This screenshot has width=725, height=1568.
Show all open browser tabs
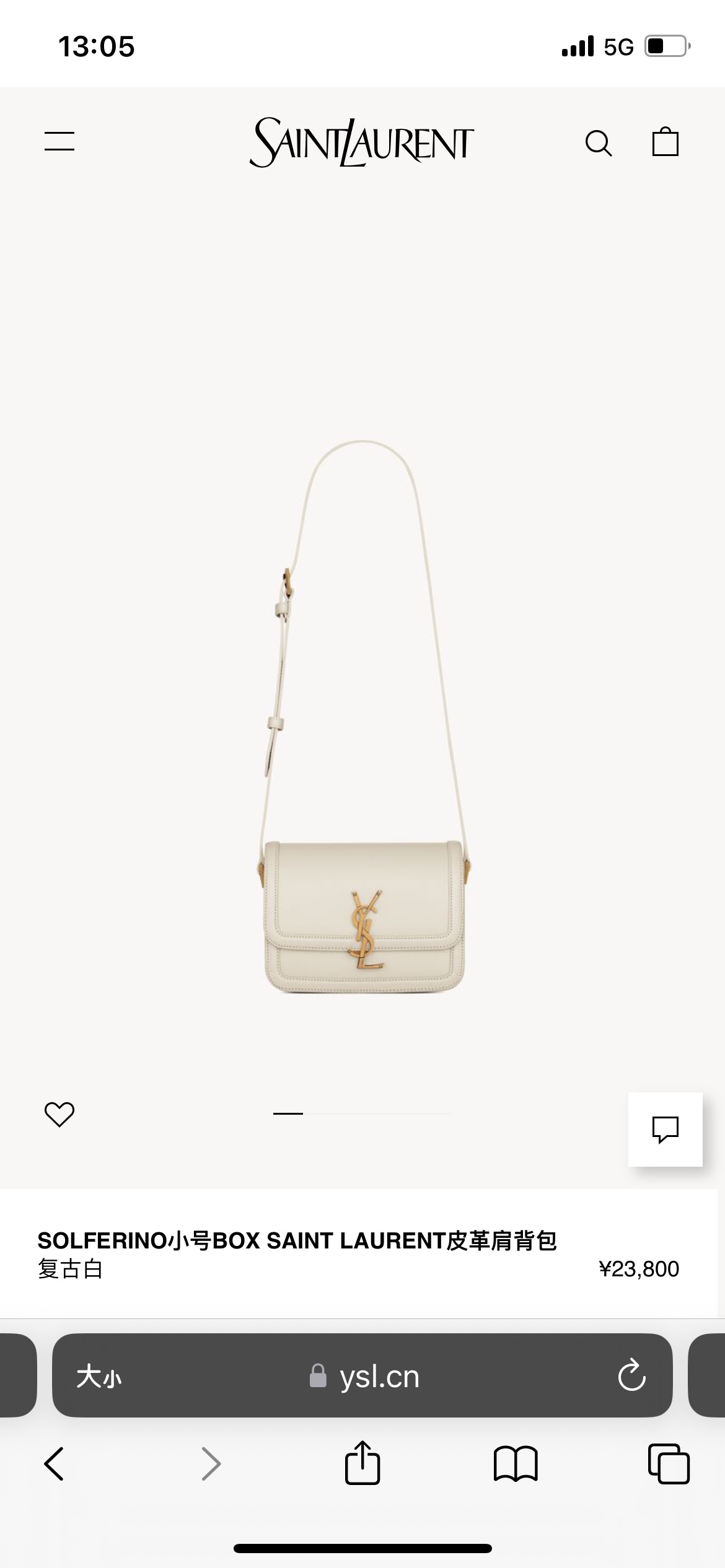tap(669, 1464)
